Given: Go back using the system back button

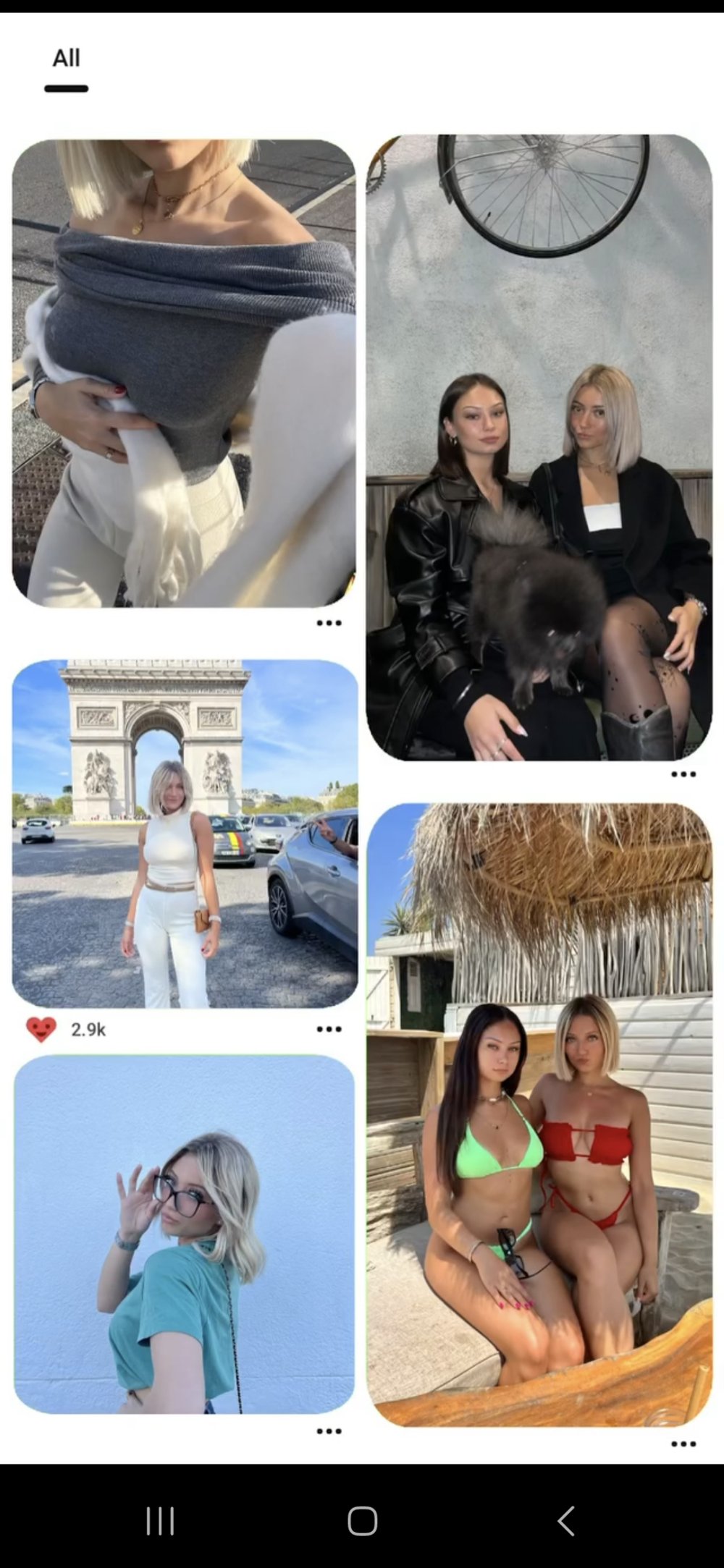Looking at the screenshot, I should click(x=566, y=1520).
